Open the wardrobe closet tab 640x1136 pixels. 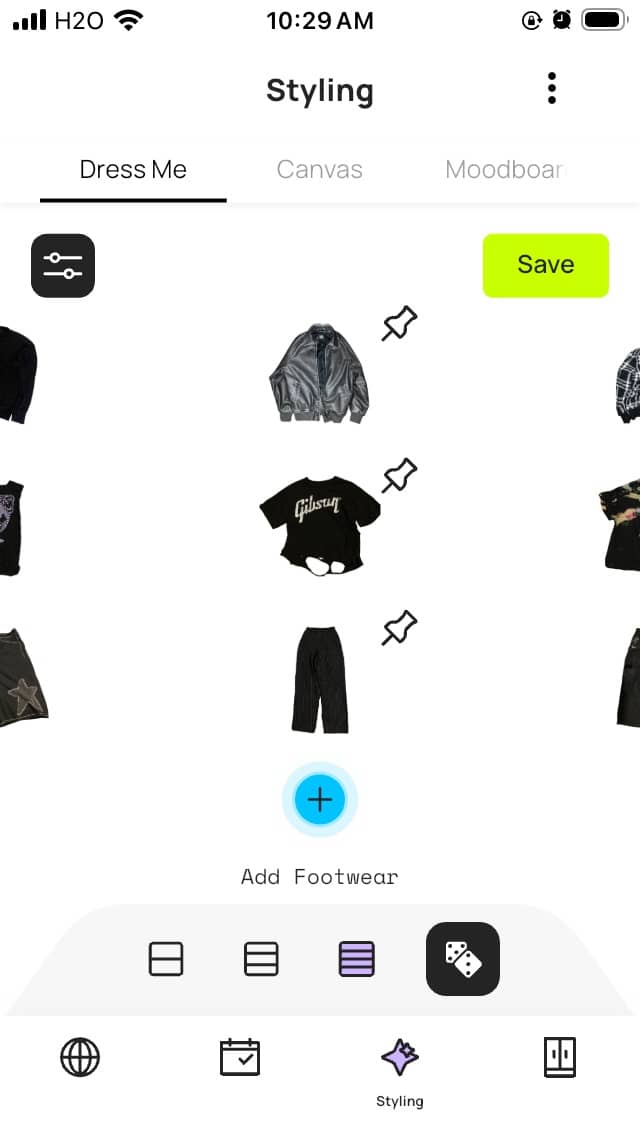tap(560, 1057)
